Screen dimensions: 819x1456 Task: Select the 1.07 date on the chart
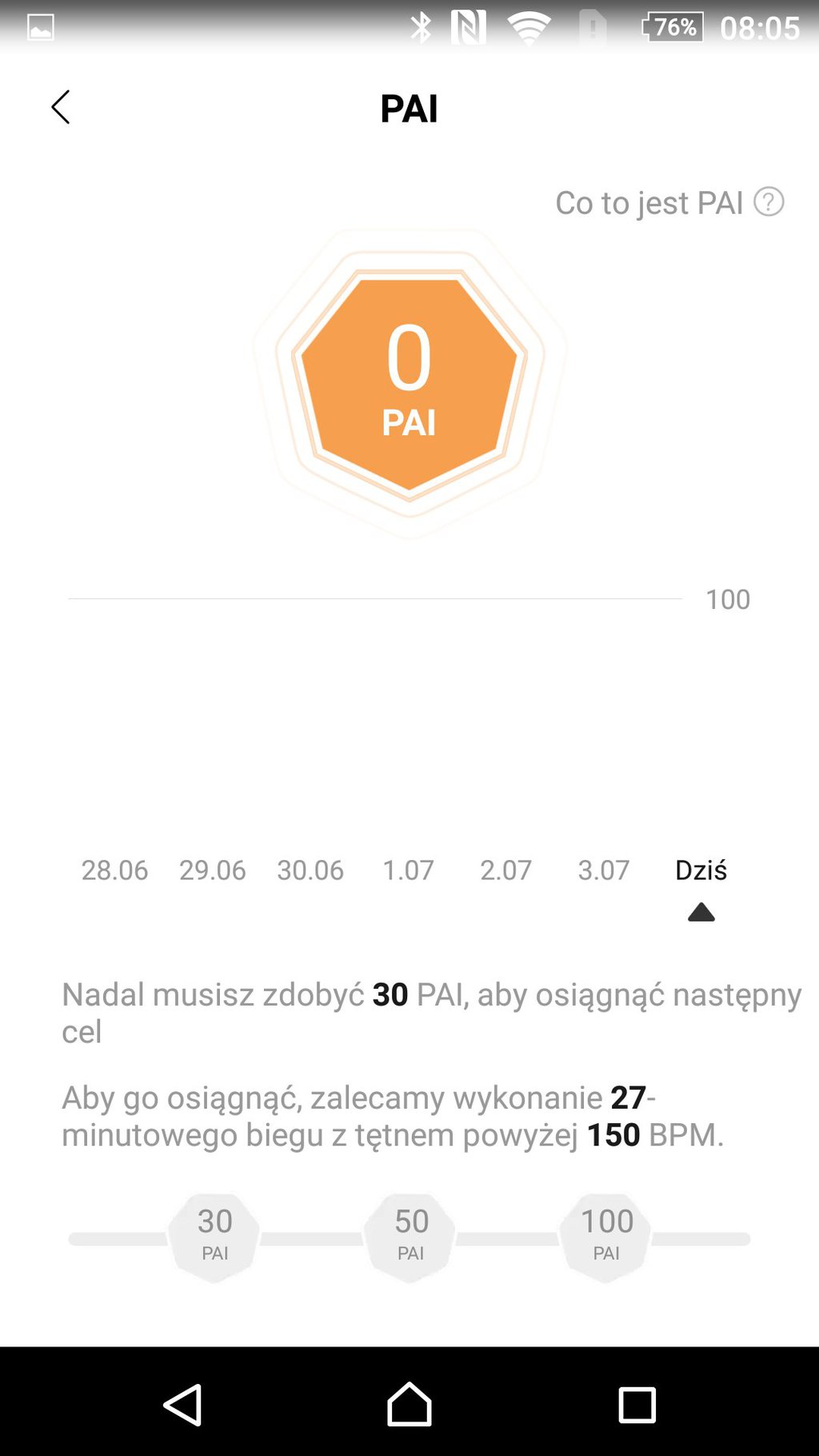click(408, 870)
